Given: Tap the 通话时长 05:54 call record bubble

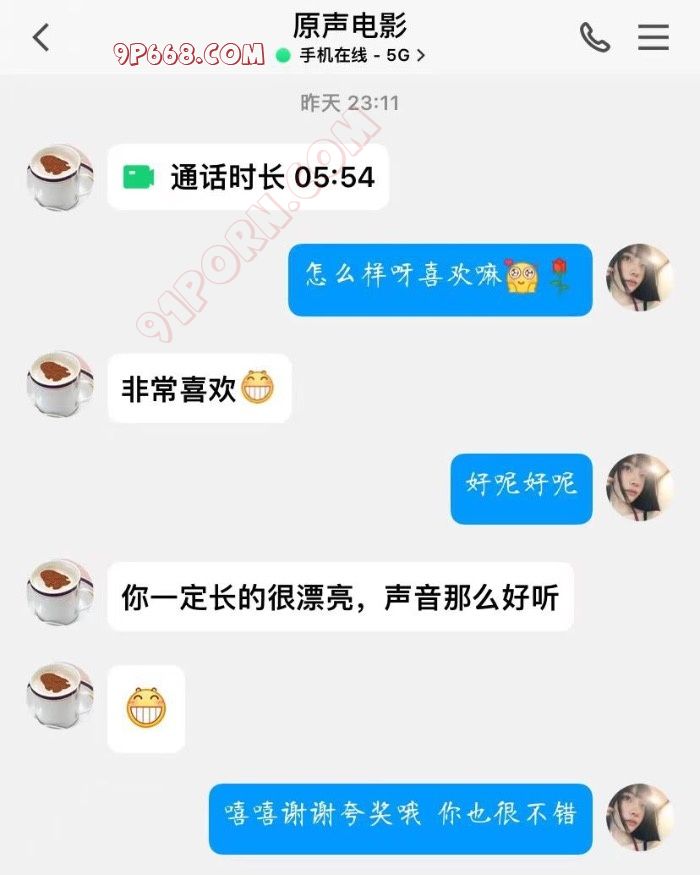Looking at the screenshot, I should click(248, 177).
